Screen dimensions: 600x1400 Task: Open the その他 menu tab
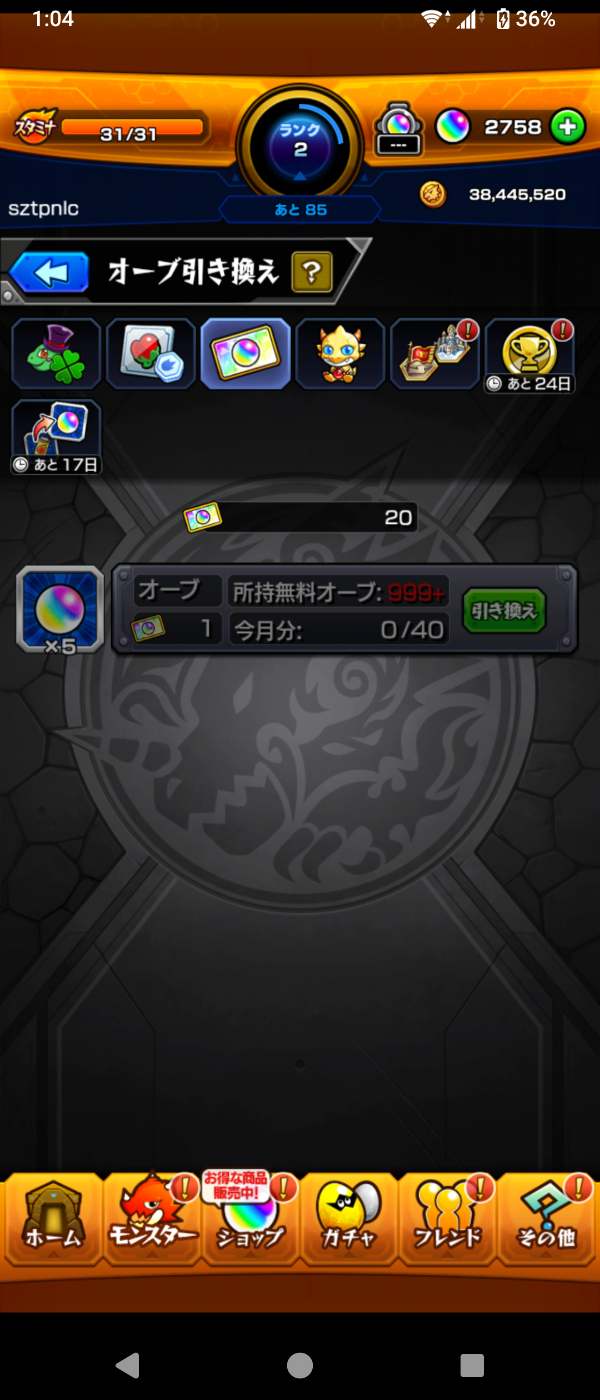[x=546, y=1222]
